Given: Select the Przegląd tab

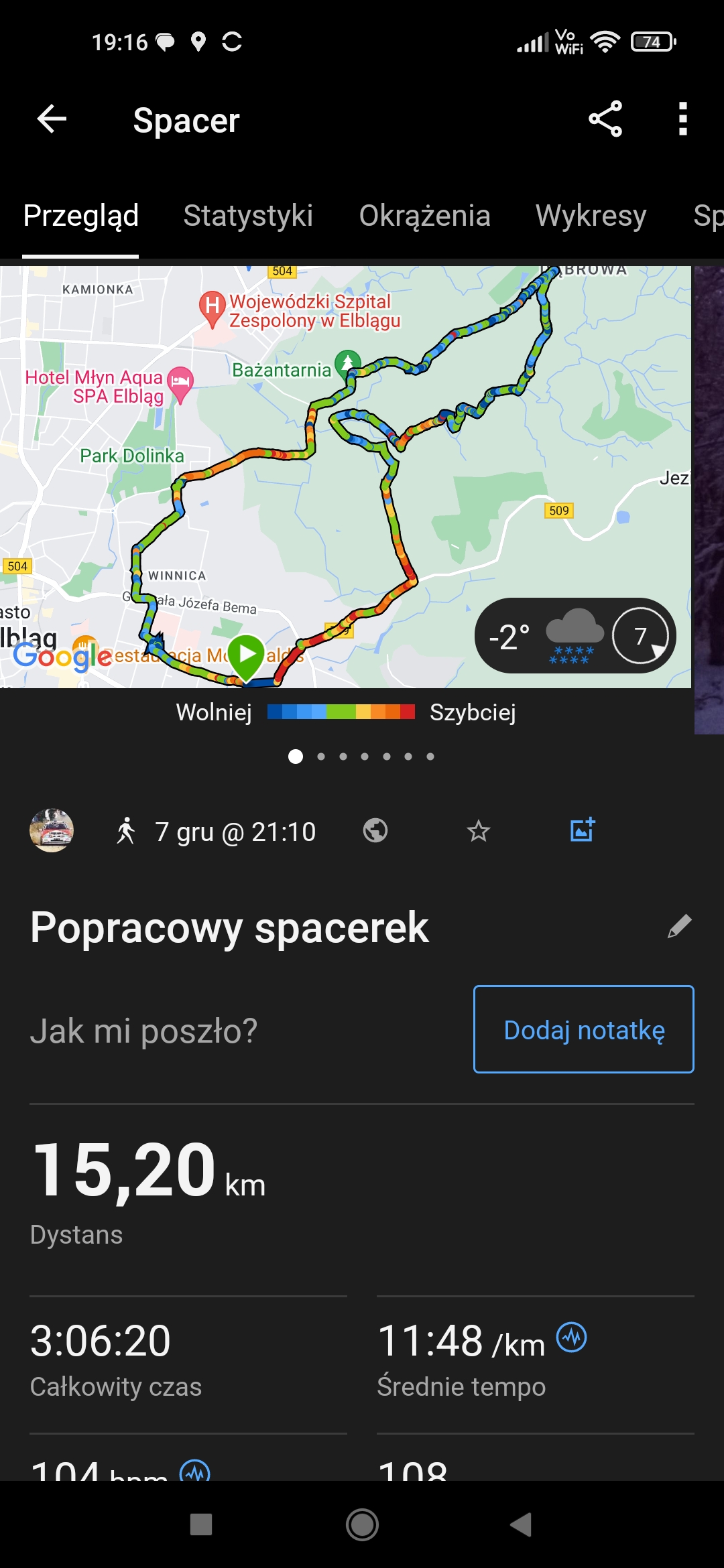Looking at the screenshot, I should click(x=80, y=216).
